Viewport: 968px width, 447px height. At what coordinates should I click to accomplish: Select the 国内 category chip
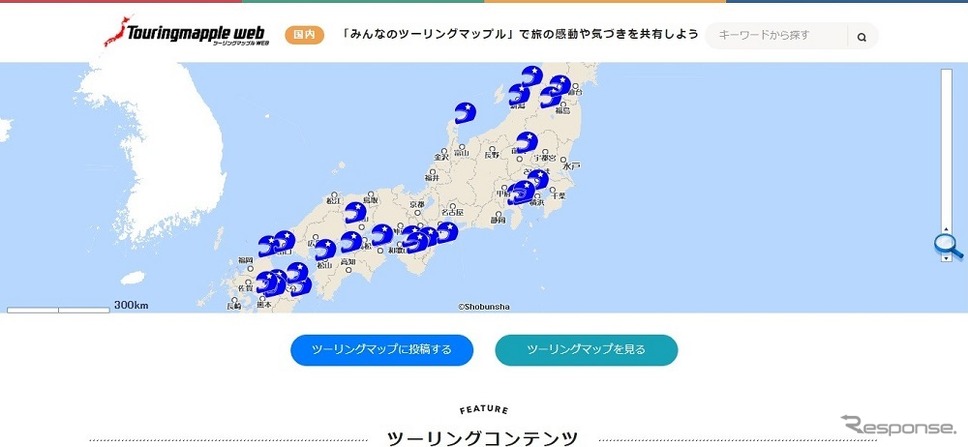pos(304,35)
